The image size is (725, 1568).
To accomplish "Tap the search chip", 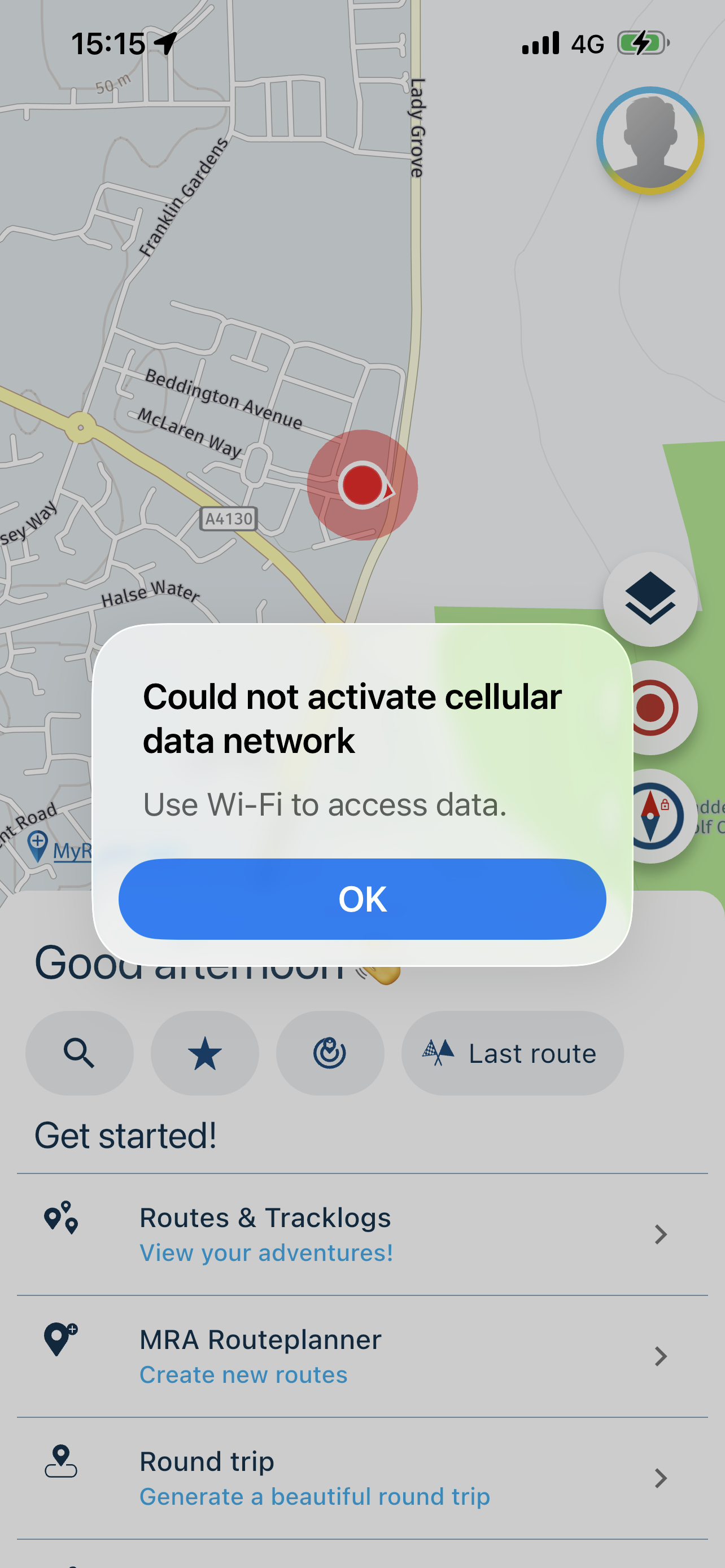I will [79, 1053].
